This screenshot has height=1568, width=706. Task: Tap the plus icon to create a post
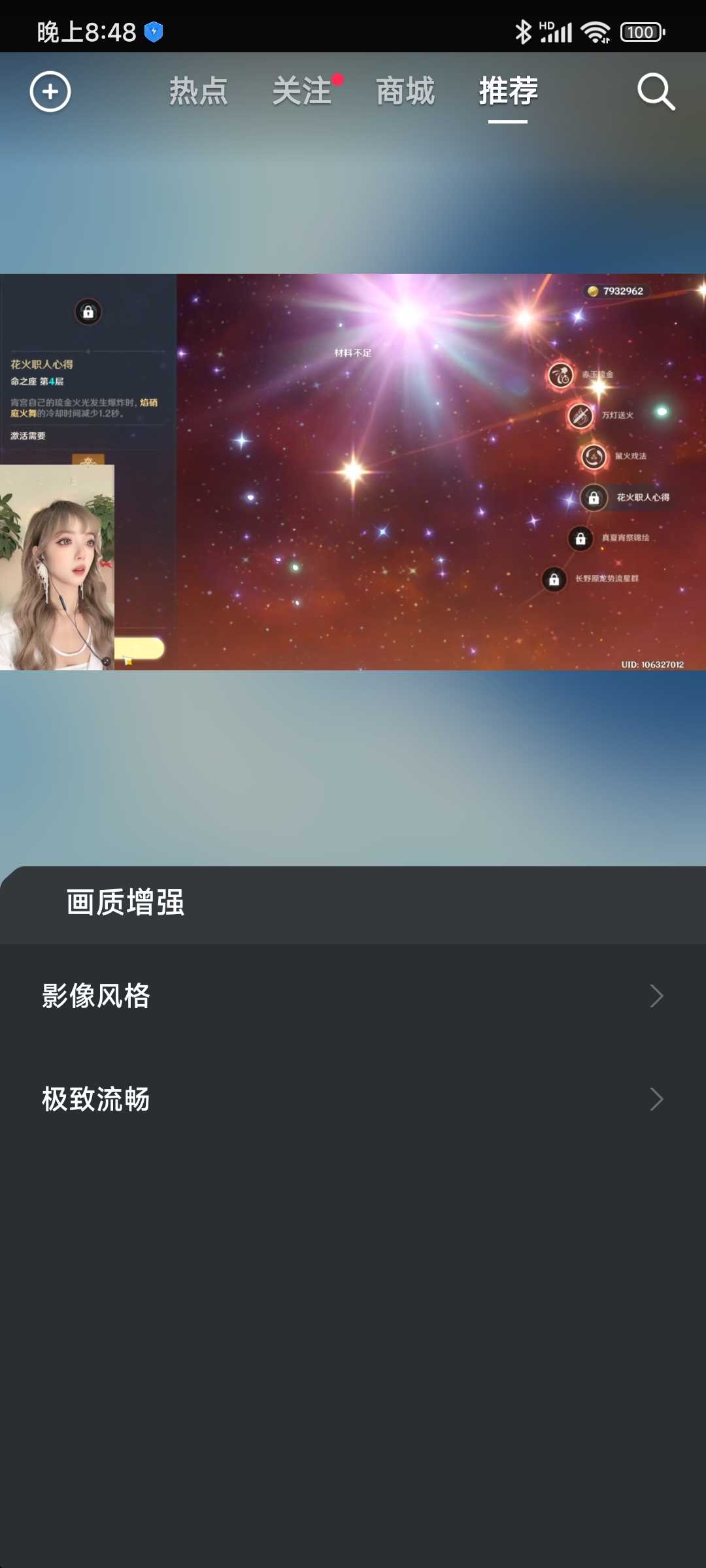click(50, 91)
